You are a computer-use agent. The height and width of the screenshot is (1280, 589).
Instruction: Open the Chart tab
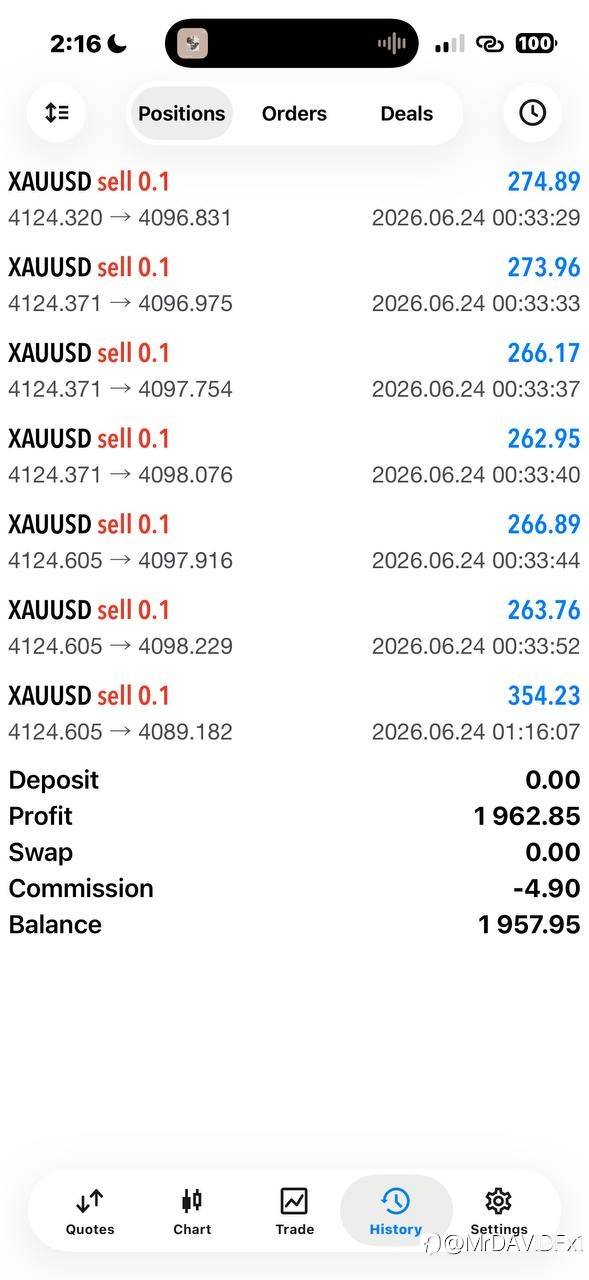[x=192, y=1212]
